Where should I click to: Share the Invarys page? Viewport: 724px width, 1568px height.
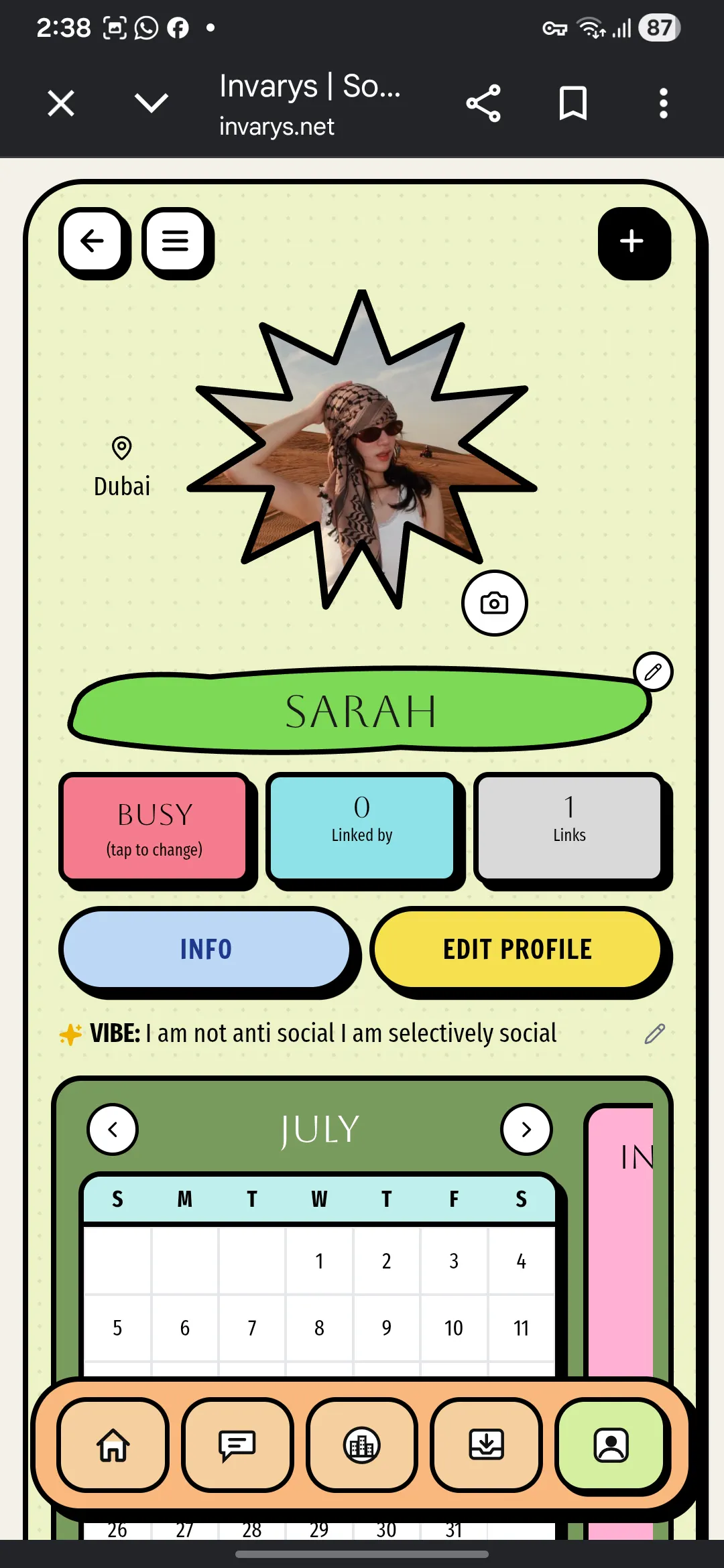[x=483, y=103]
